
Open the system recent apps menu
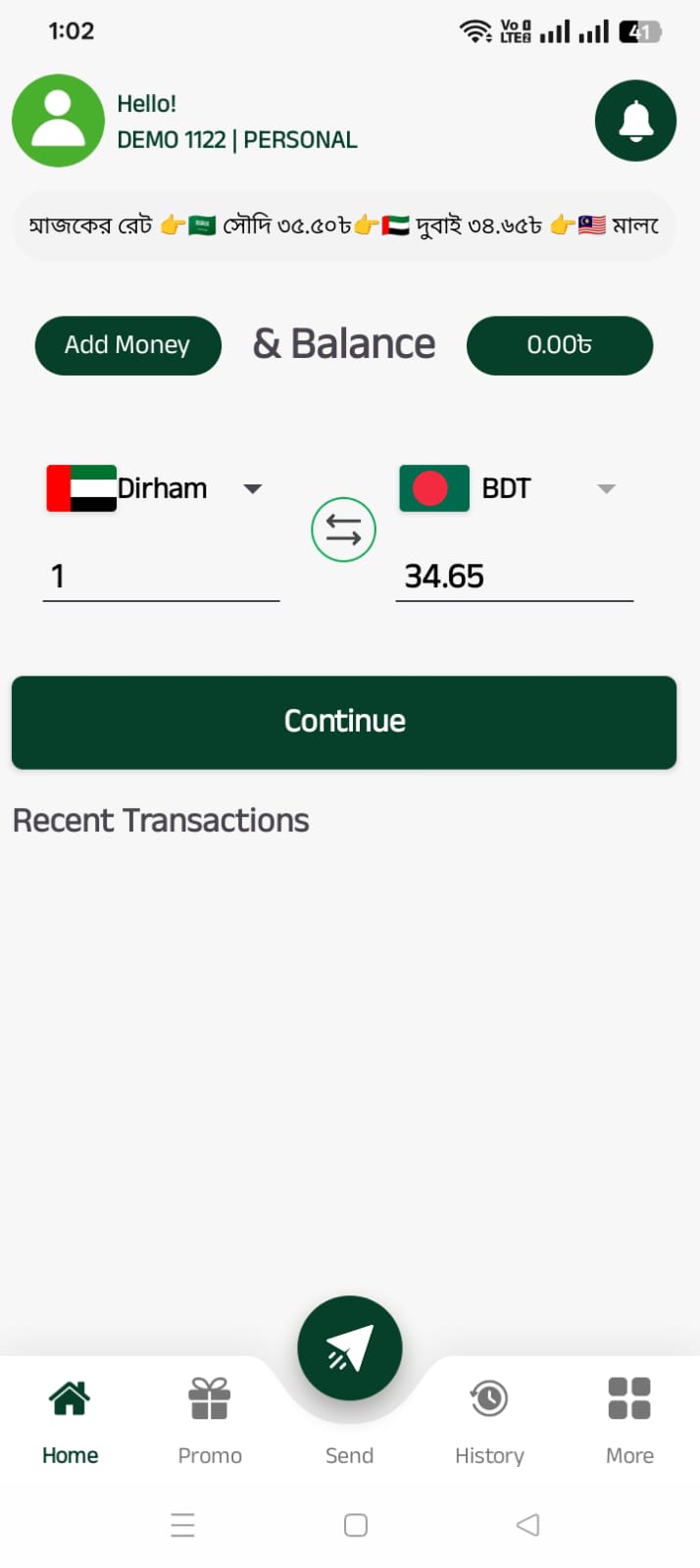tap(182, 1525)
